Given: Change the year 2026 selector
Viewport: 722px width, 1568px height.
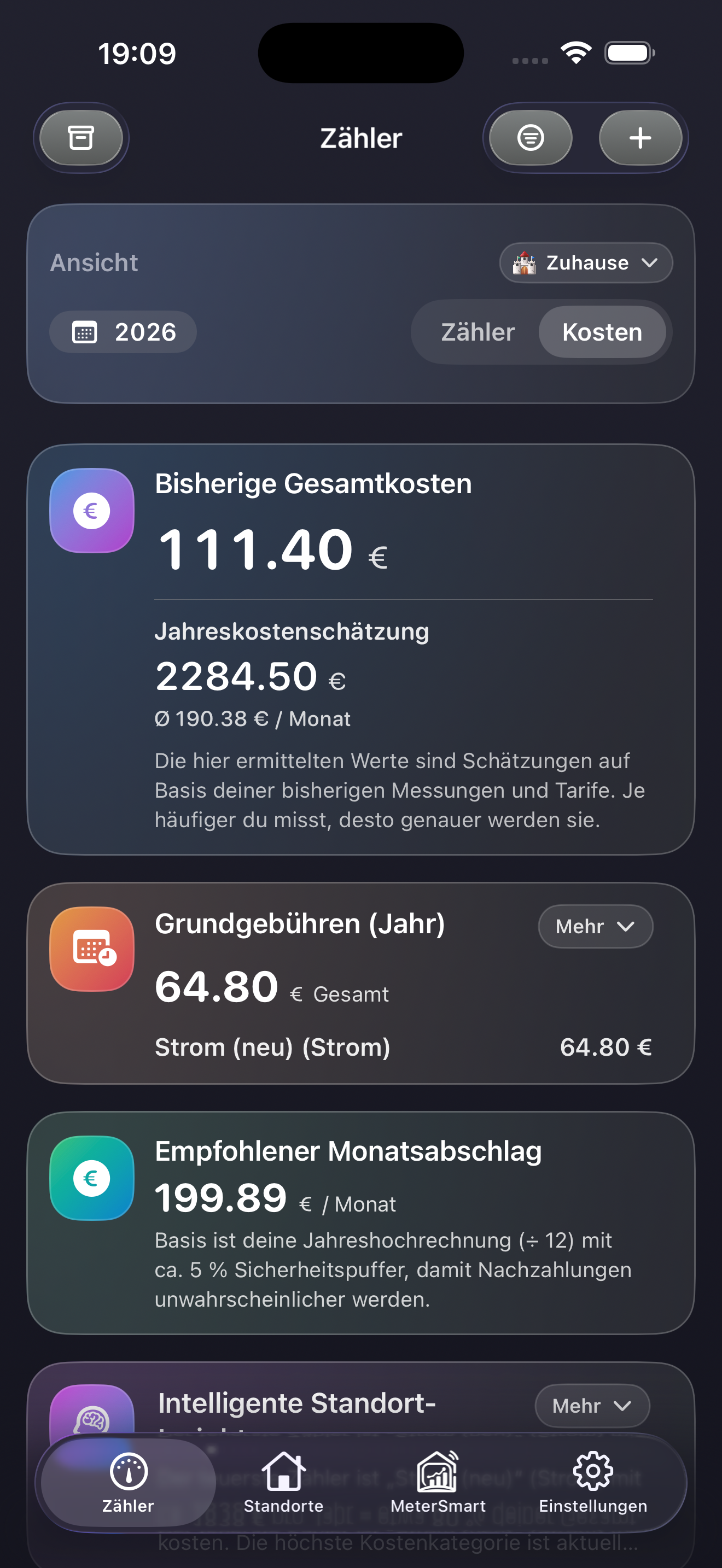Looking at the screenshot, I should (x=124, y=332).
